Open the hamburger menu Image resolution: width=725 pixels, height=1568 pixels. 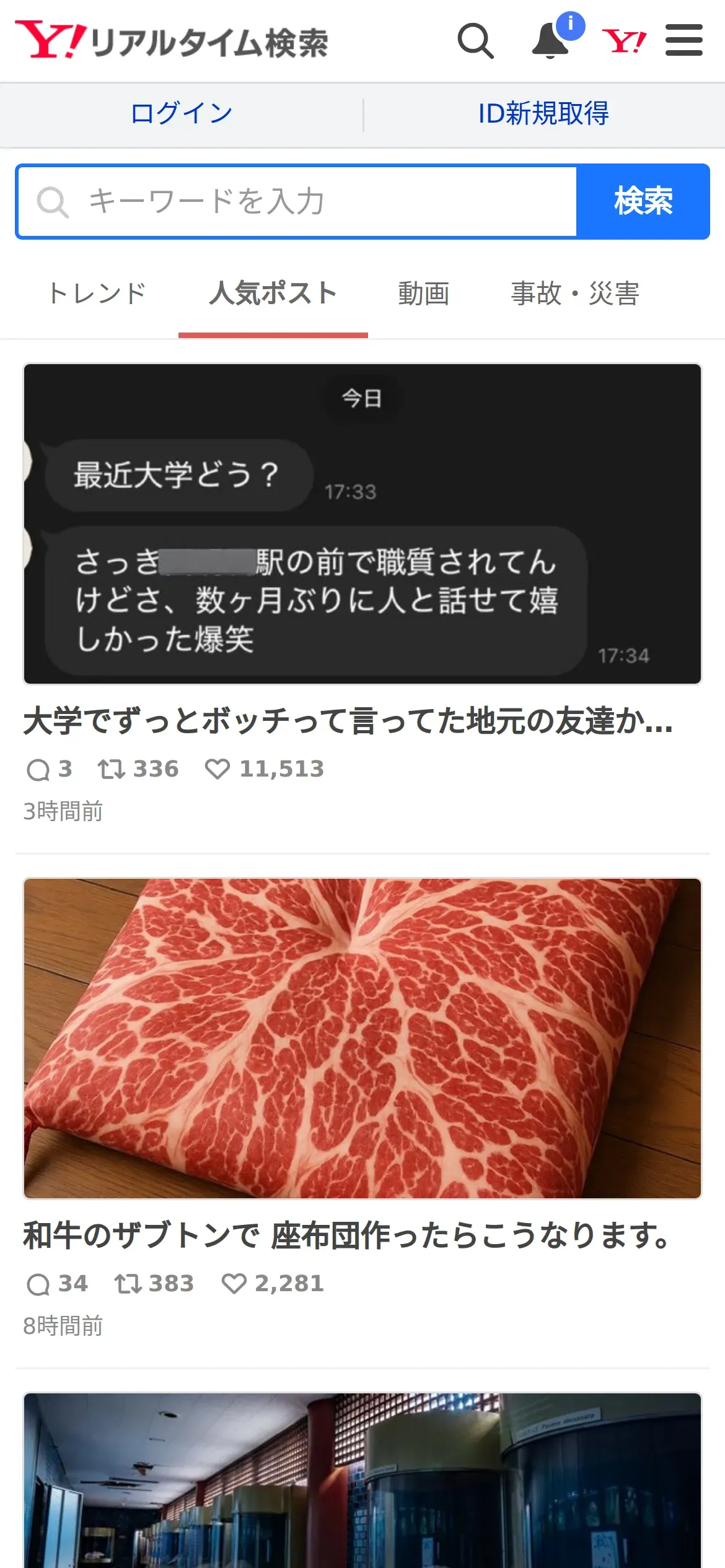(683, 41)
